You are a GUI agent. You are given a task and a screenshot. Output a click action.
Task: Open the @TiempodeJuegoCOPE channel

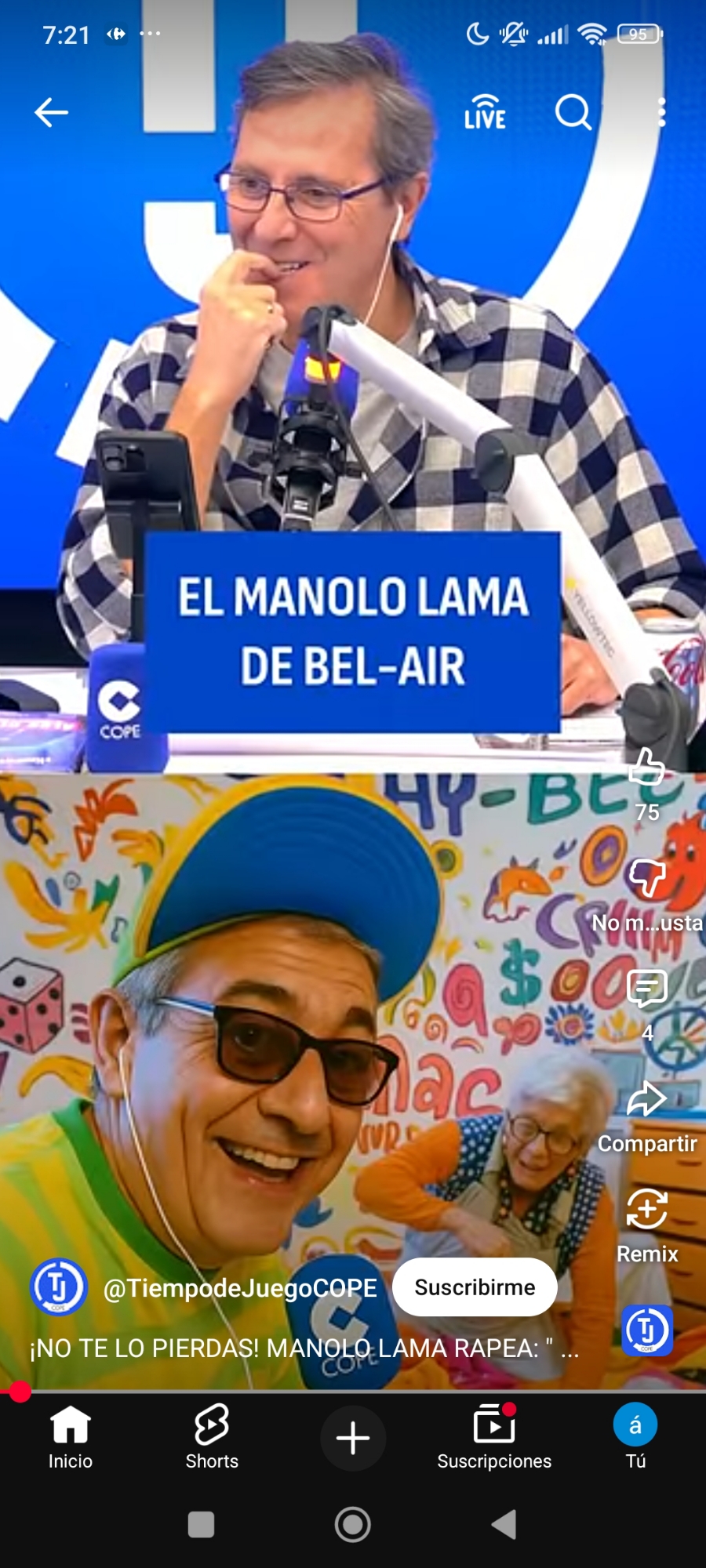240,1287
